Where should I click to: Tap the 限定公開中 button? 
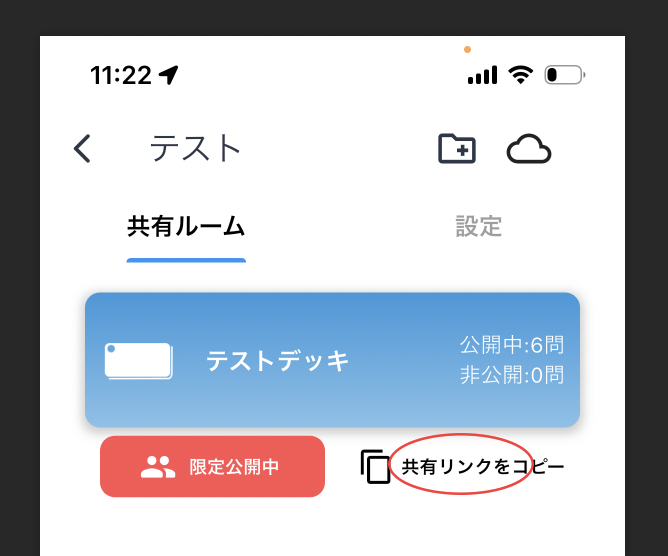coord(212,466)
